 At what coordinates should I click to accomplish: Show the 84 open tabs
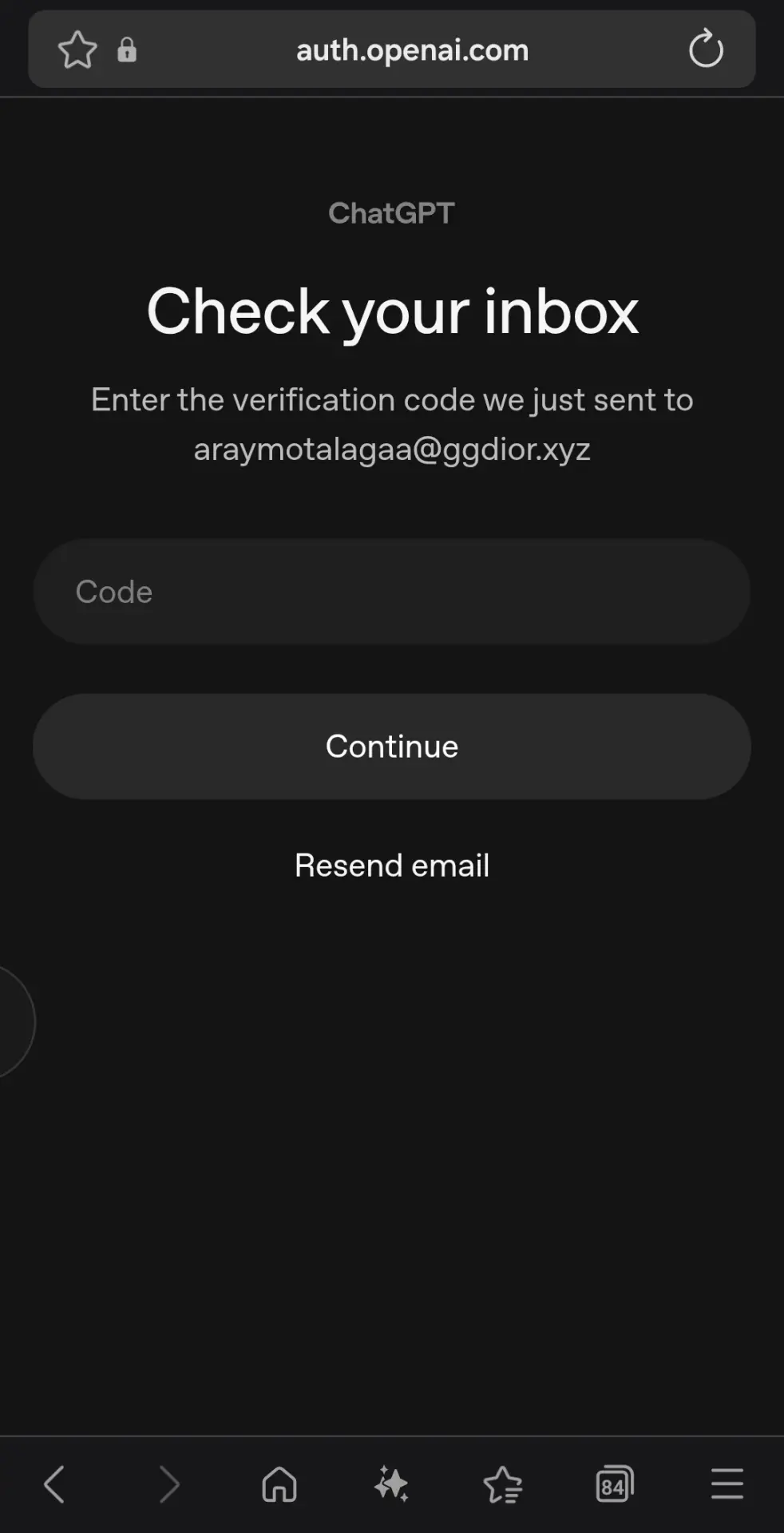coord(615,1484)
